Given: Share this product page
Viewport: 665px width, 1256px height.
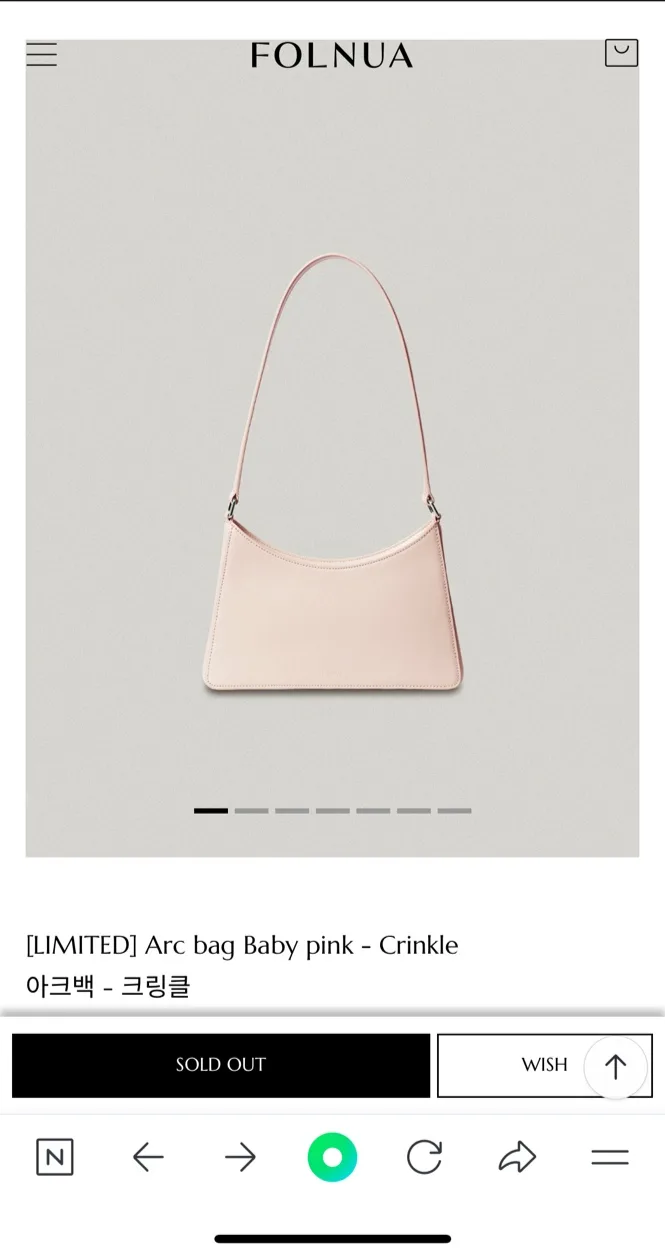Looking at the screenshot, I should click(517, 1157).
